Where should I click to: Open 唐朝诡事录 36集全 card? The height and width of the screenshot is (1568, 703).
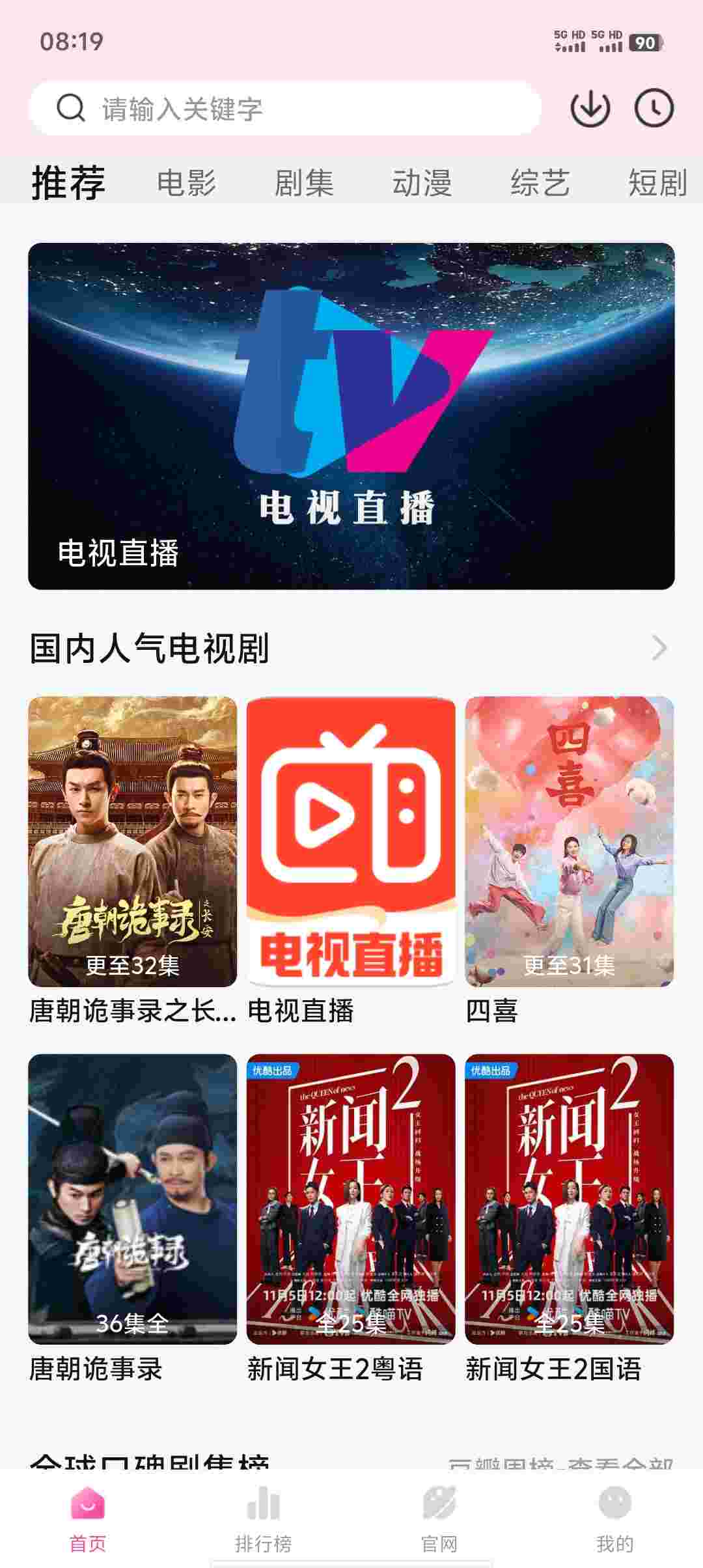coord(132,1199)
